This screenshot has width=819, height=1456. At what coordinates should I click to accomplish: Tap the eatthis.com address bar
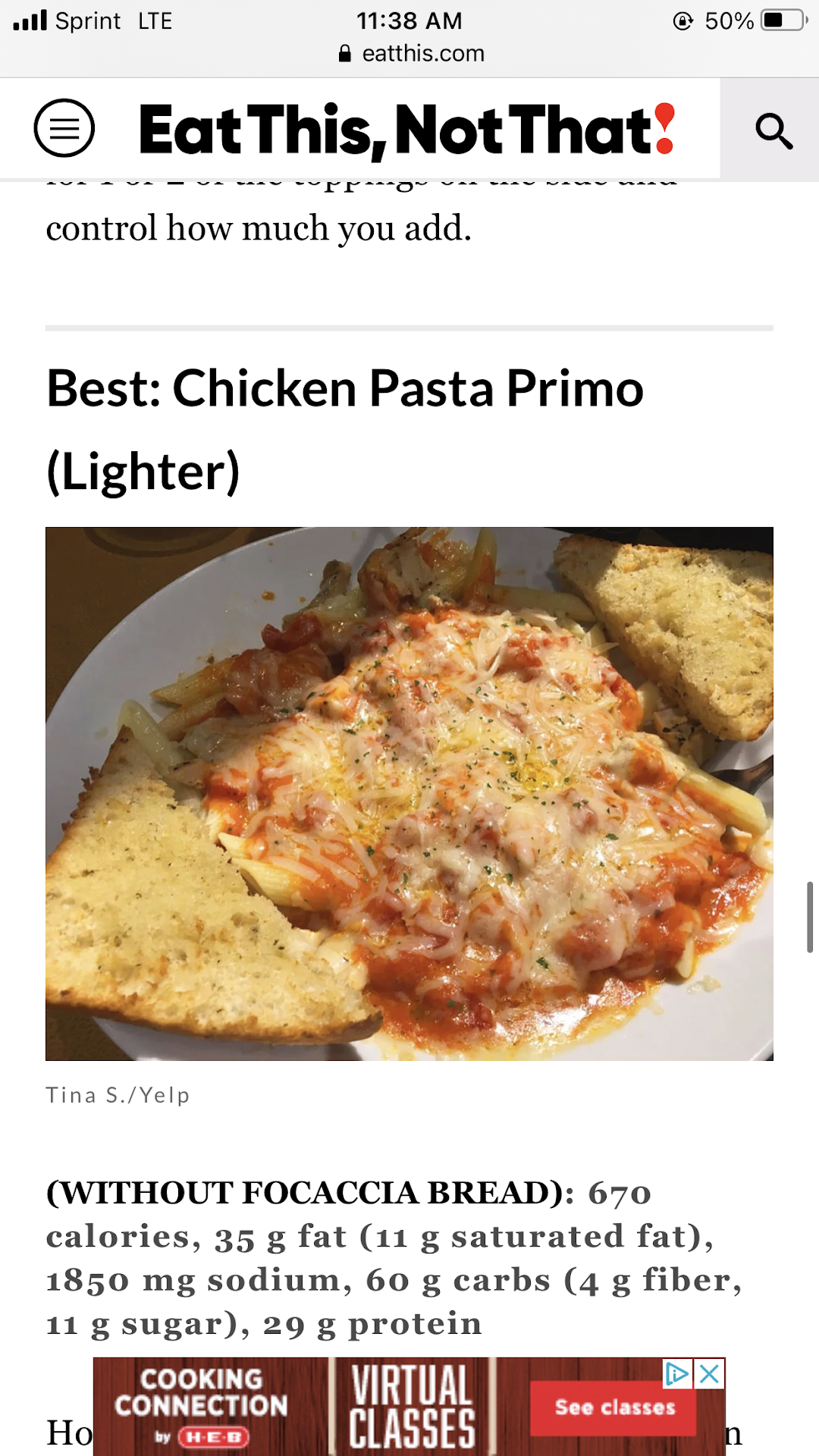pyautogui.click(x=409, y=54)
